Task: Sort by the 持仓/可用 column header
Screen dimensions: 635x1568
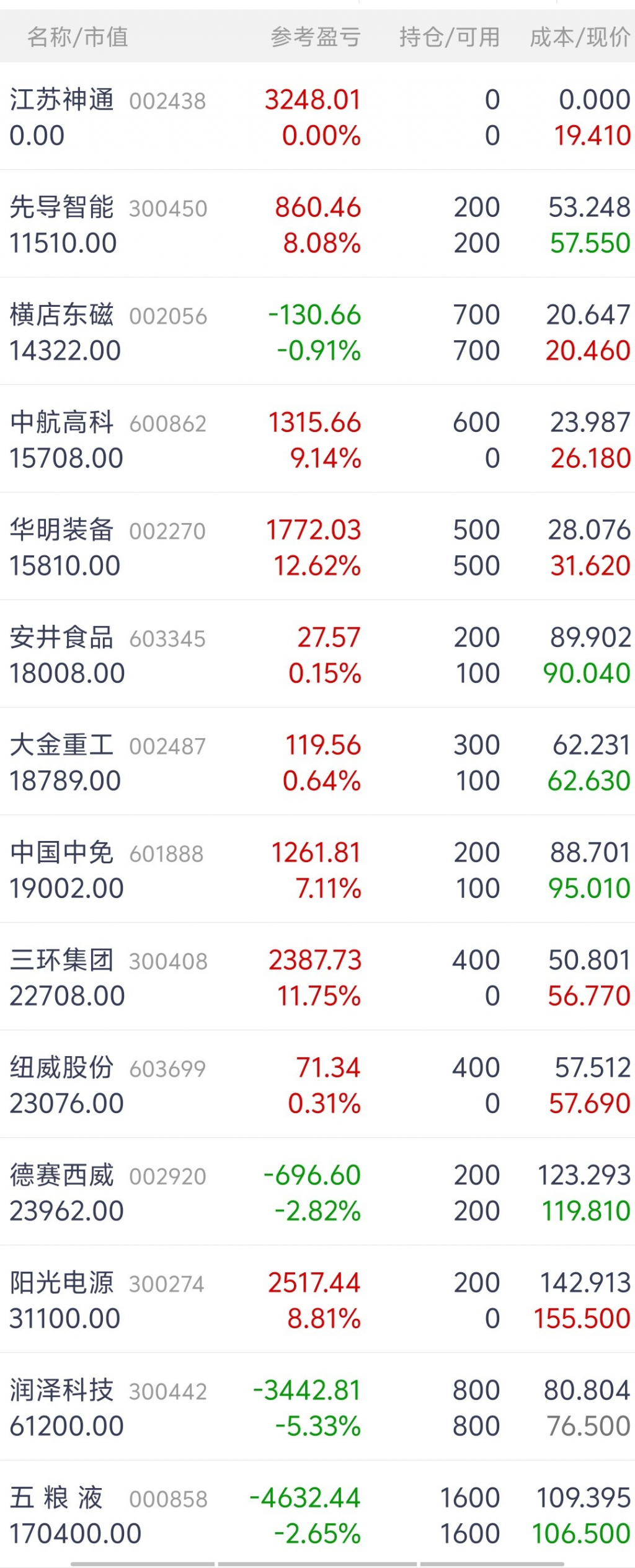Action: [x=449, y=37]
